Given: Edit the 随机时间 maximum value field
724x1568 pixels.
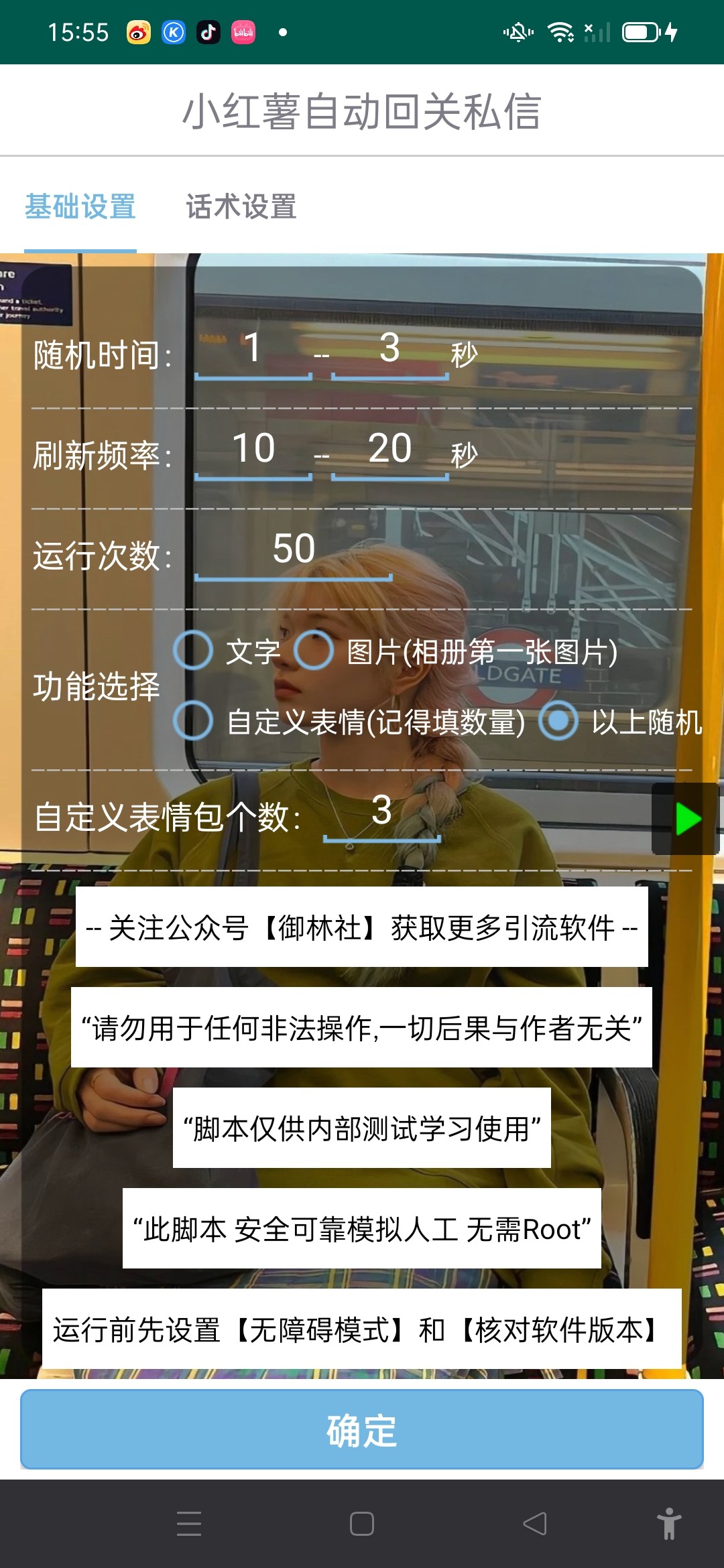Looking at the screenshot, I should point(389,350).
